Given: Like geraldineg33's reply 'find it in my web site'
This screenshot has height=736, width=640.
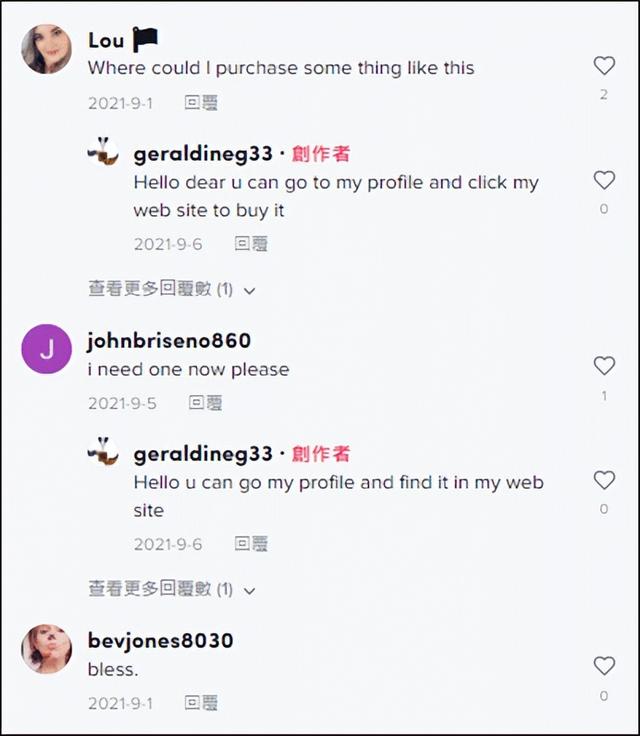Looking at the screenshot, I should pyautogui.click(x=604, y=480).
